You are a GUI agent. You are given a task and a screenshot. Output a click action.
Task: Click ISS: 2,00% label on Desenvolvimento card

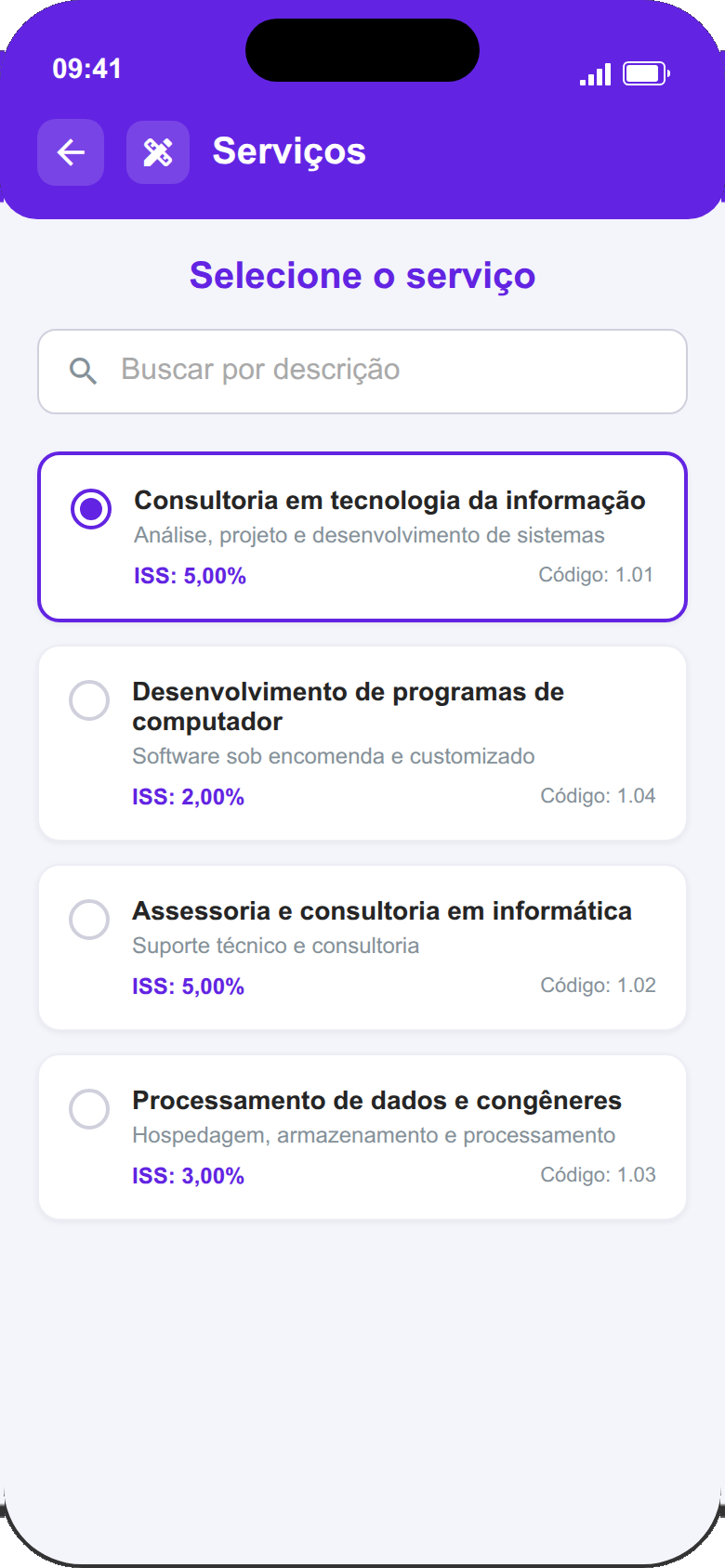(188, 796)
